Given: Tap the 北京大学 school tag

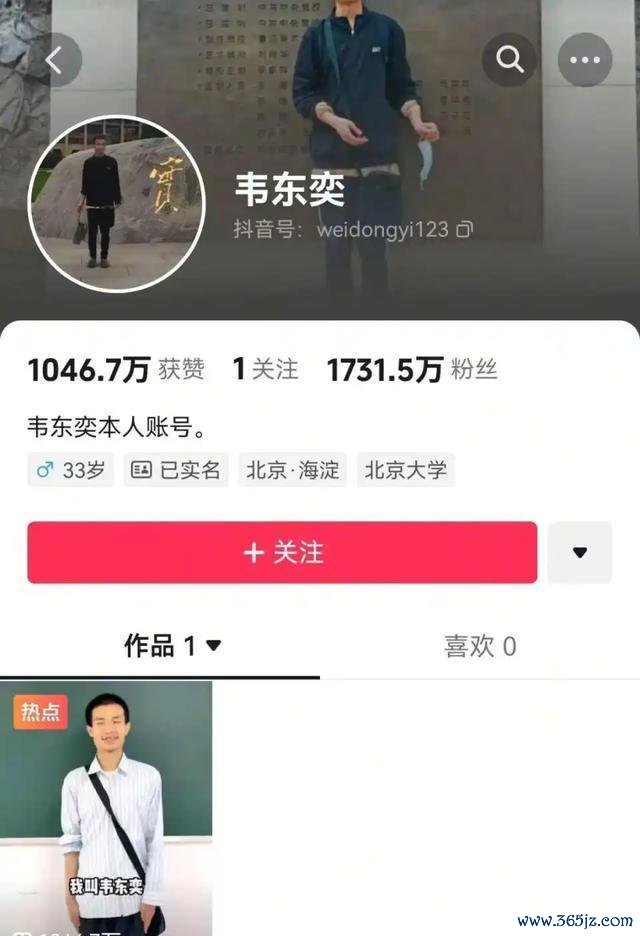Looking at the screenshot, I should 405,470.
